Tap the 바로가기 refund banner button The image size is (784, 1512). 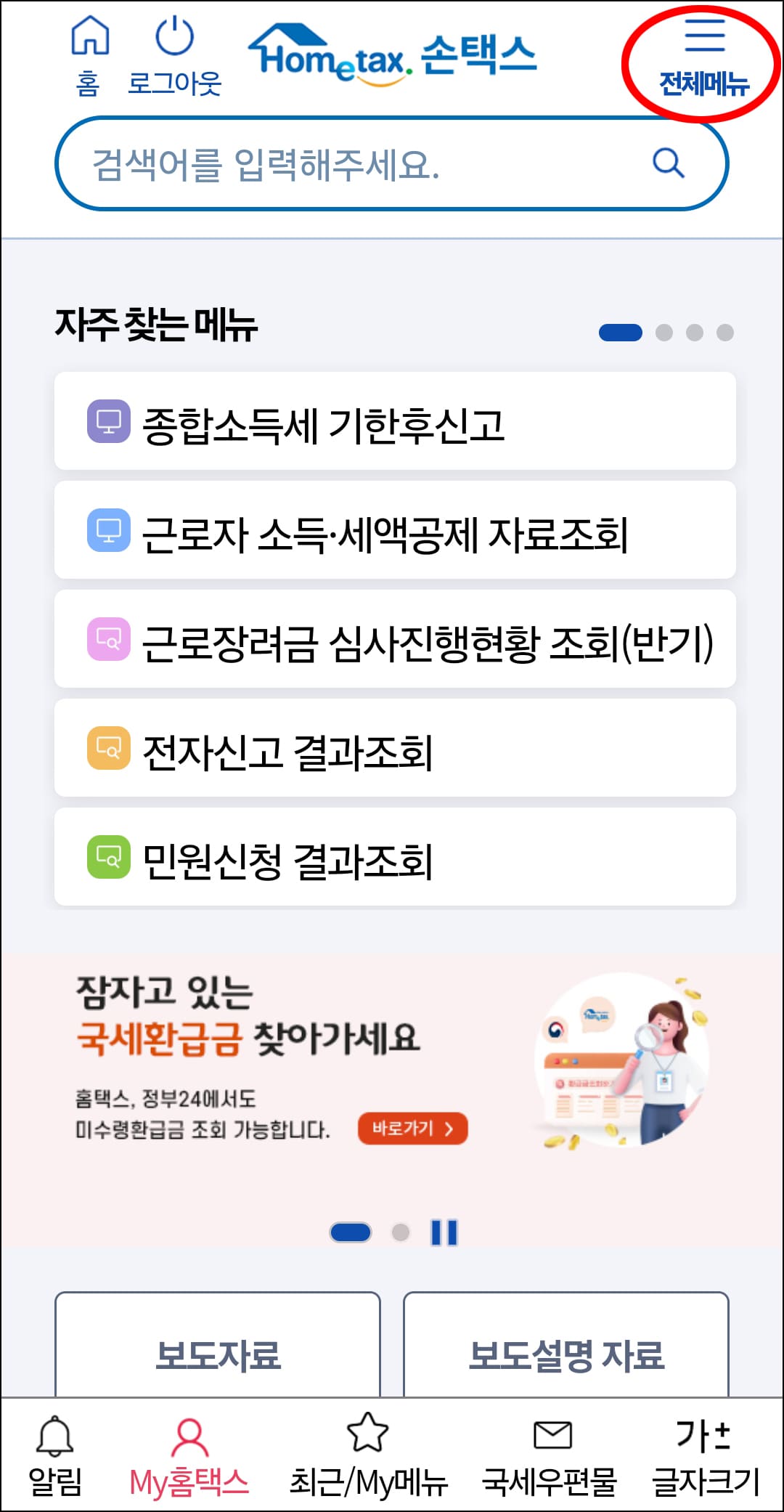point(411,1128)
